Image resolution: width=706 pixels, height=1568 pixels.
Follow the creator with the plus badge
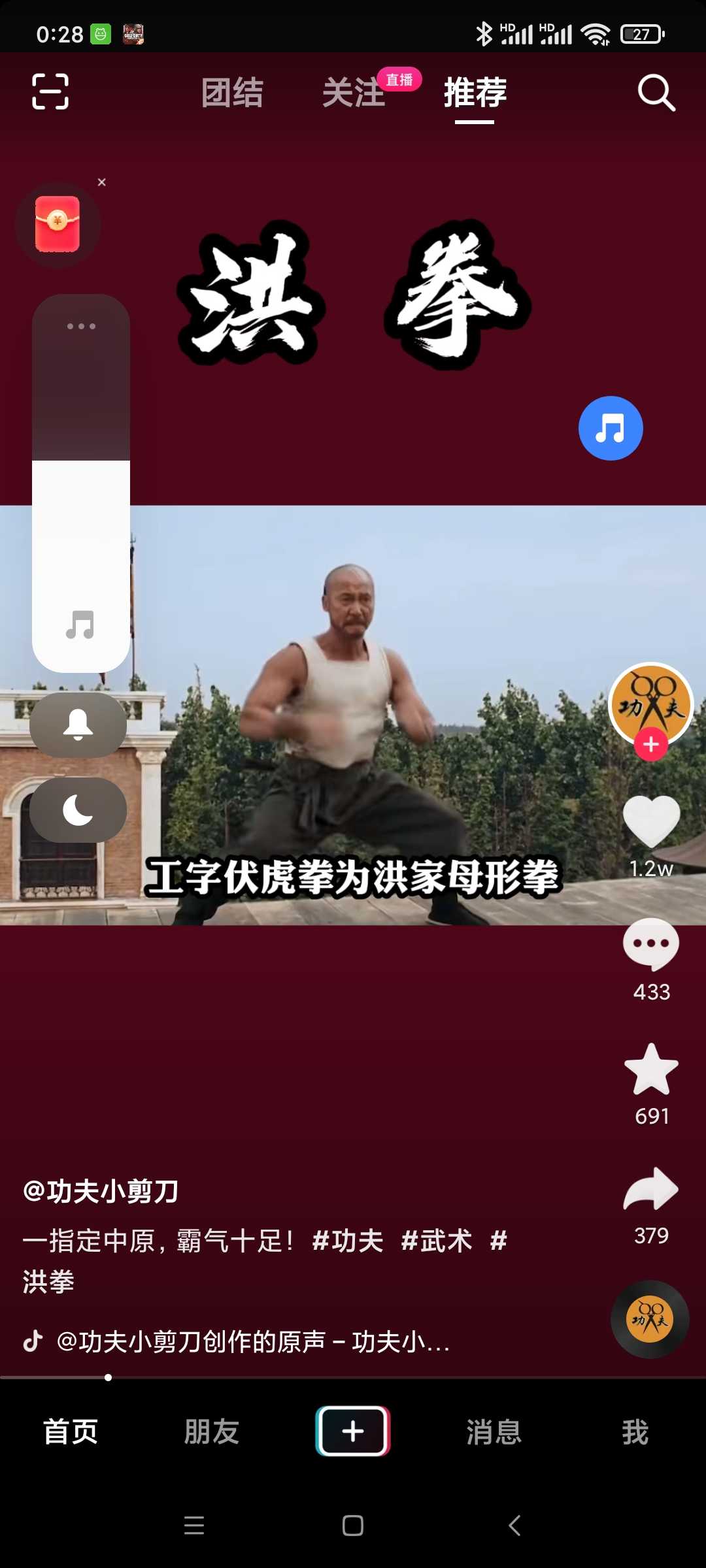click(651, 744)
